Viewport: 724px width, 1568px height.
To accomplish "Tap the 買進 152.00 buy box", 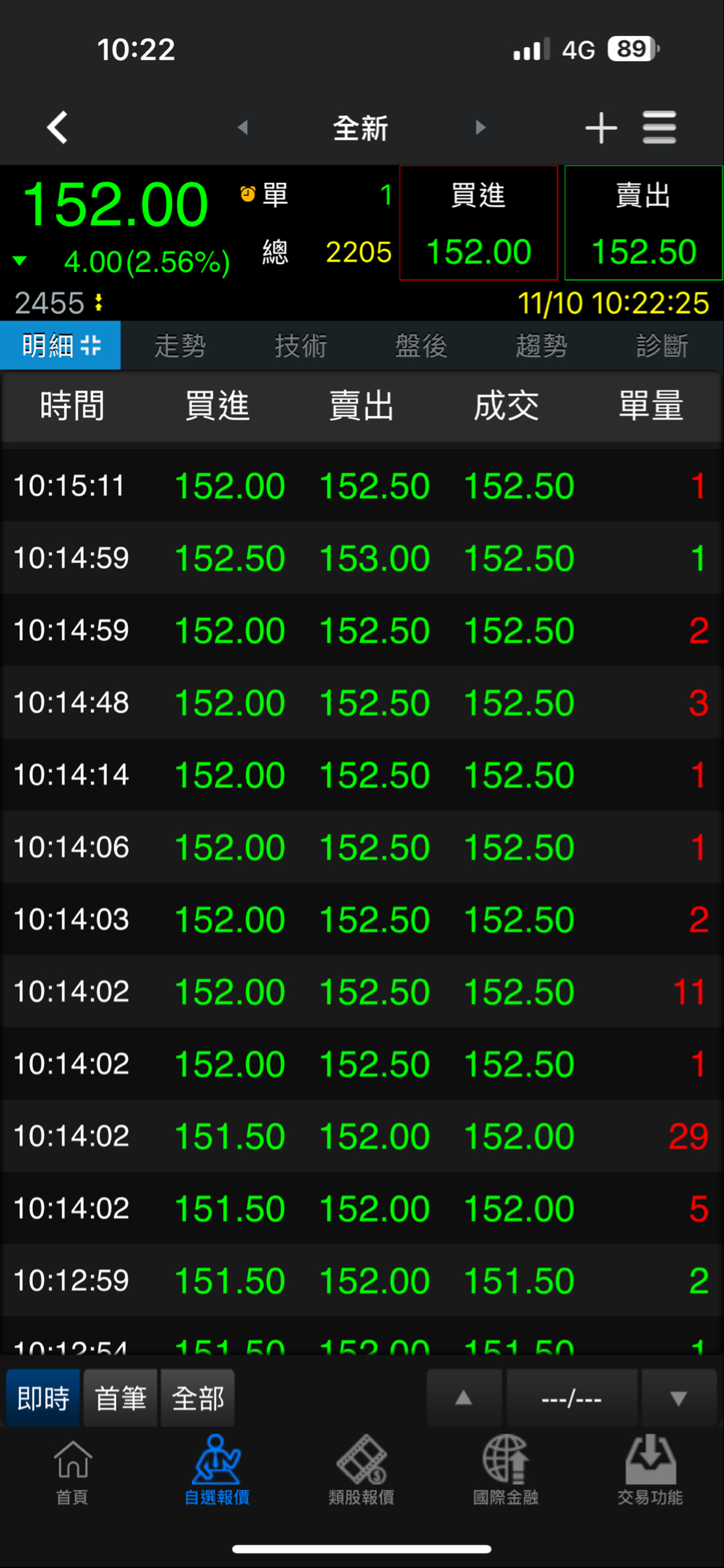I will pyautogui.click(x=479, y=224).
